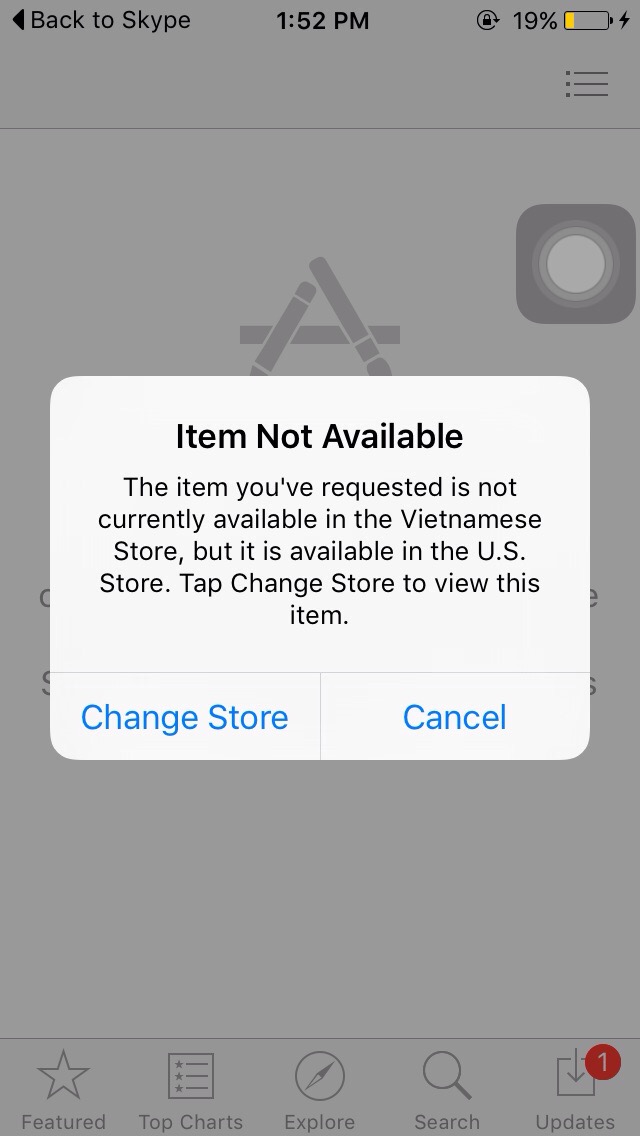
Task: Cancel the Item Not Available alert
Action: pos(455,717)
